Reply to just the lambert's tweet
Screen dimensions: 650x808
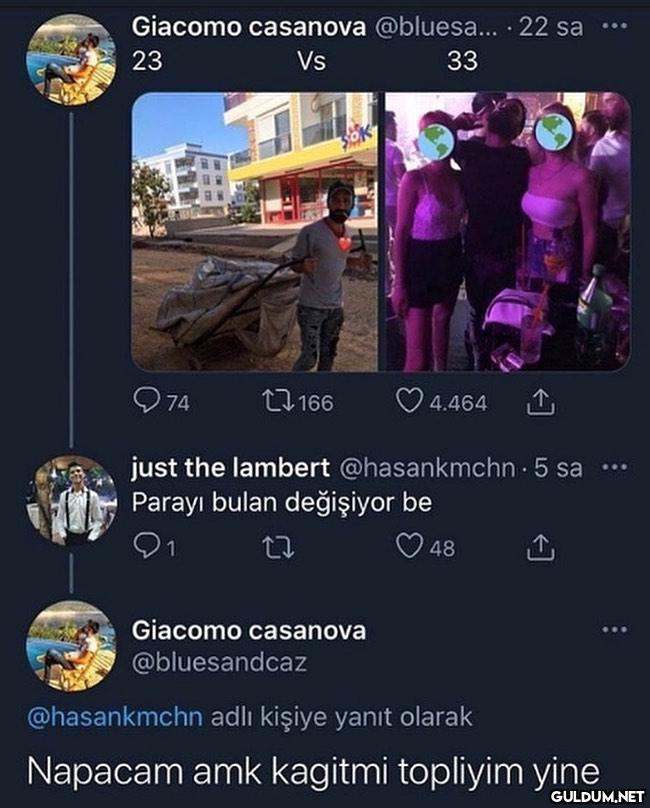(x=146, y=548)
